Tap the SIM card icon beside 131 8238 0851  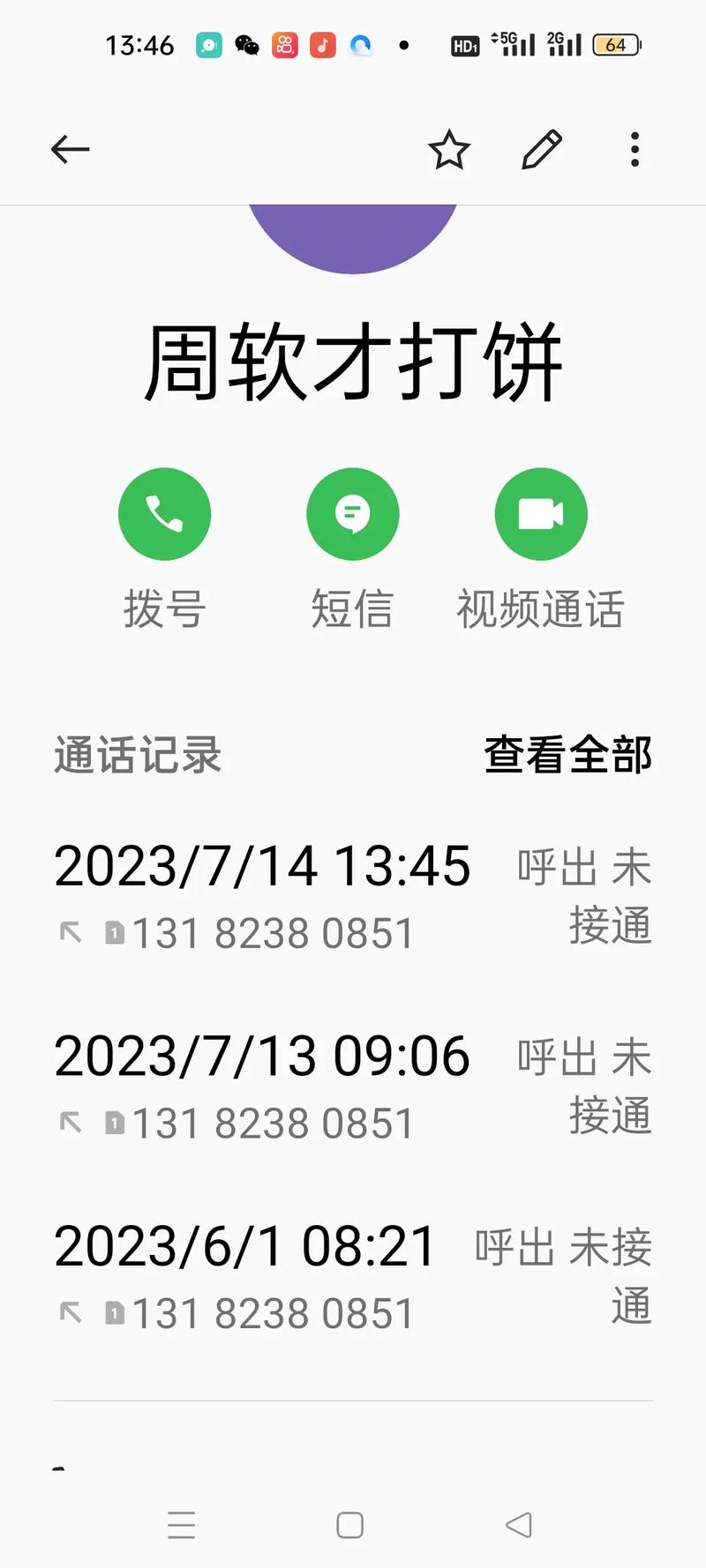(x=115, y=932)
